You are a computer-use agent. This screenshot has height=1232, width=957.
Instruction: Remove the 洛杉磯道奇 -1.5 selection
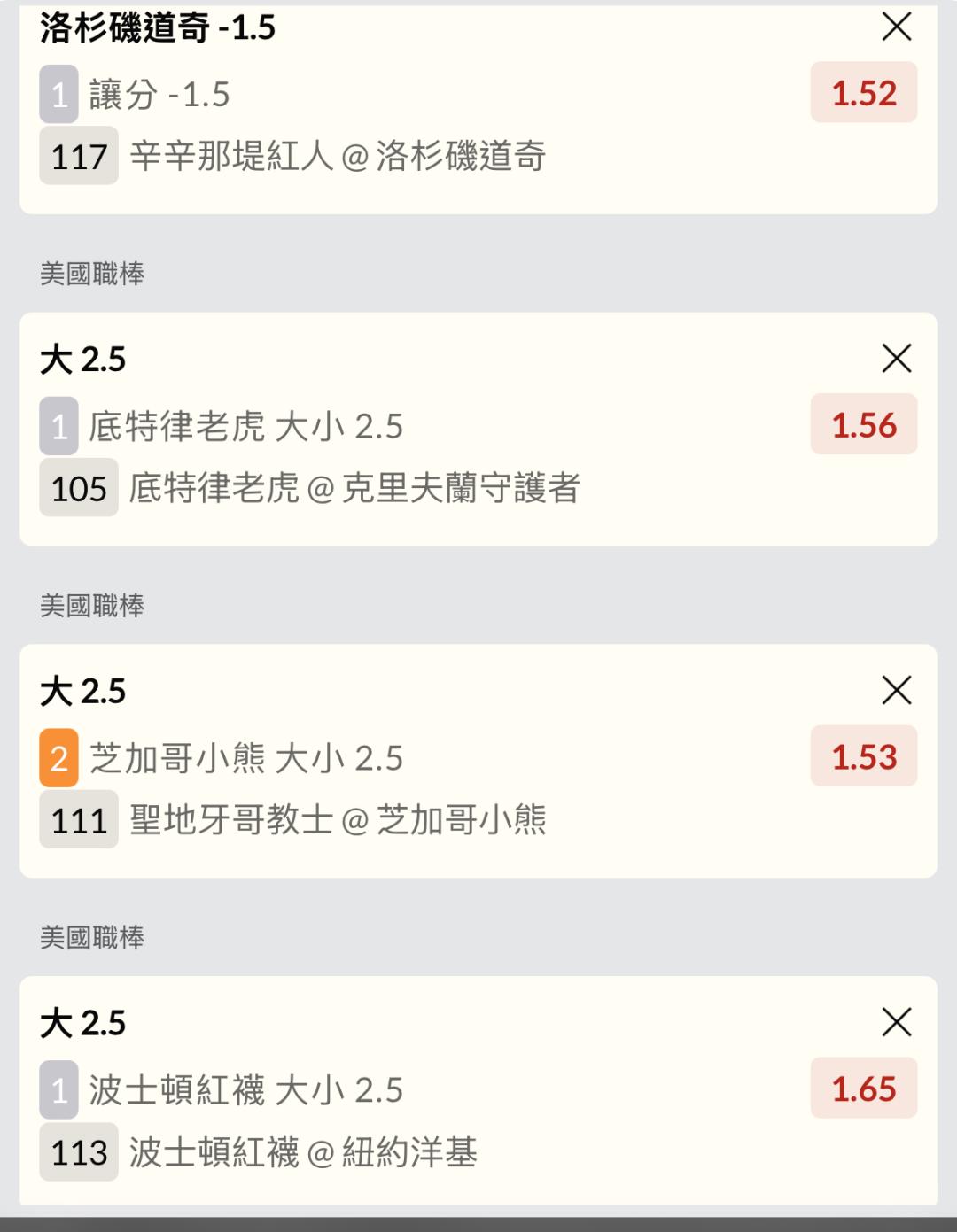(x=897, y=27)
